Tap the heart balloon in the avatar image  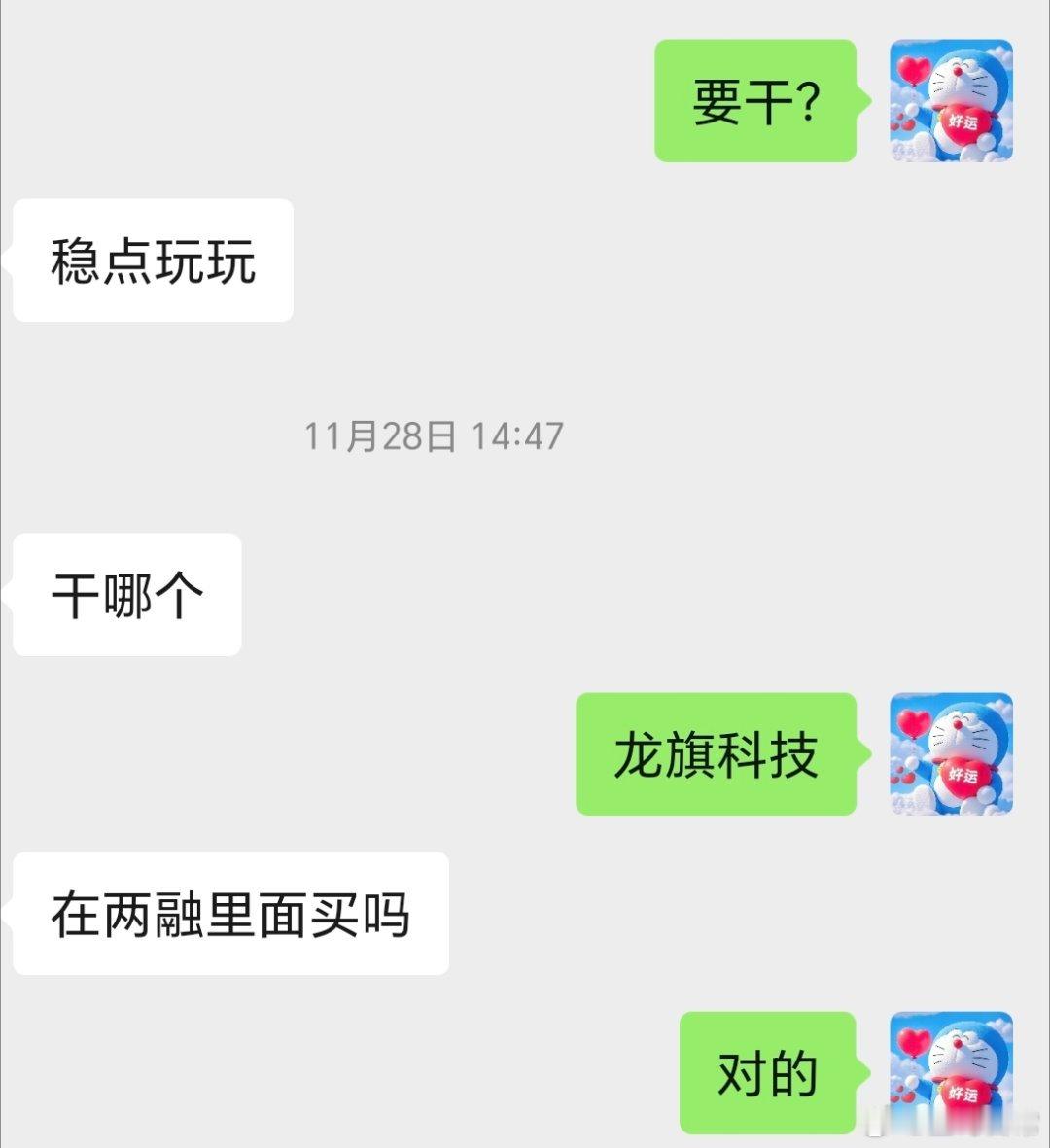[x=912, y=68]
